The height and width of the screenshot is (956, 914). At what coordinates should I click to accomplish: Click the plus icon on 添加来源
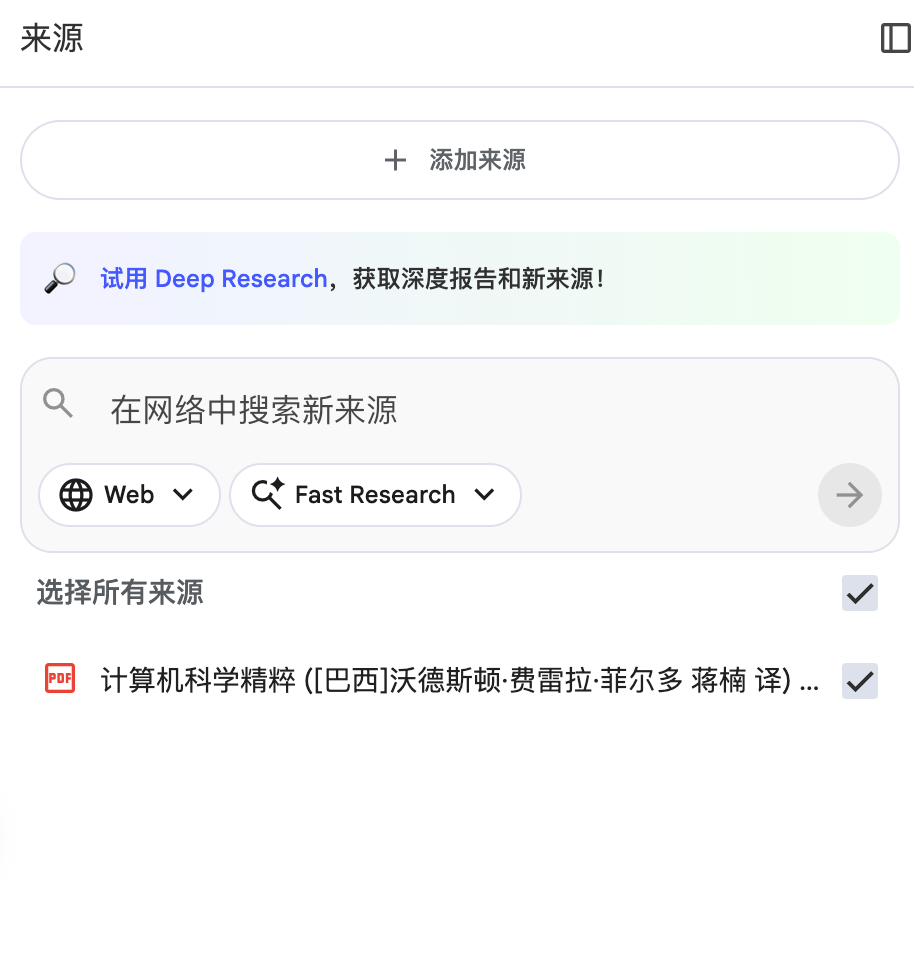tap(396, 160)
